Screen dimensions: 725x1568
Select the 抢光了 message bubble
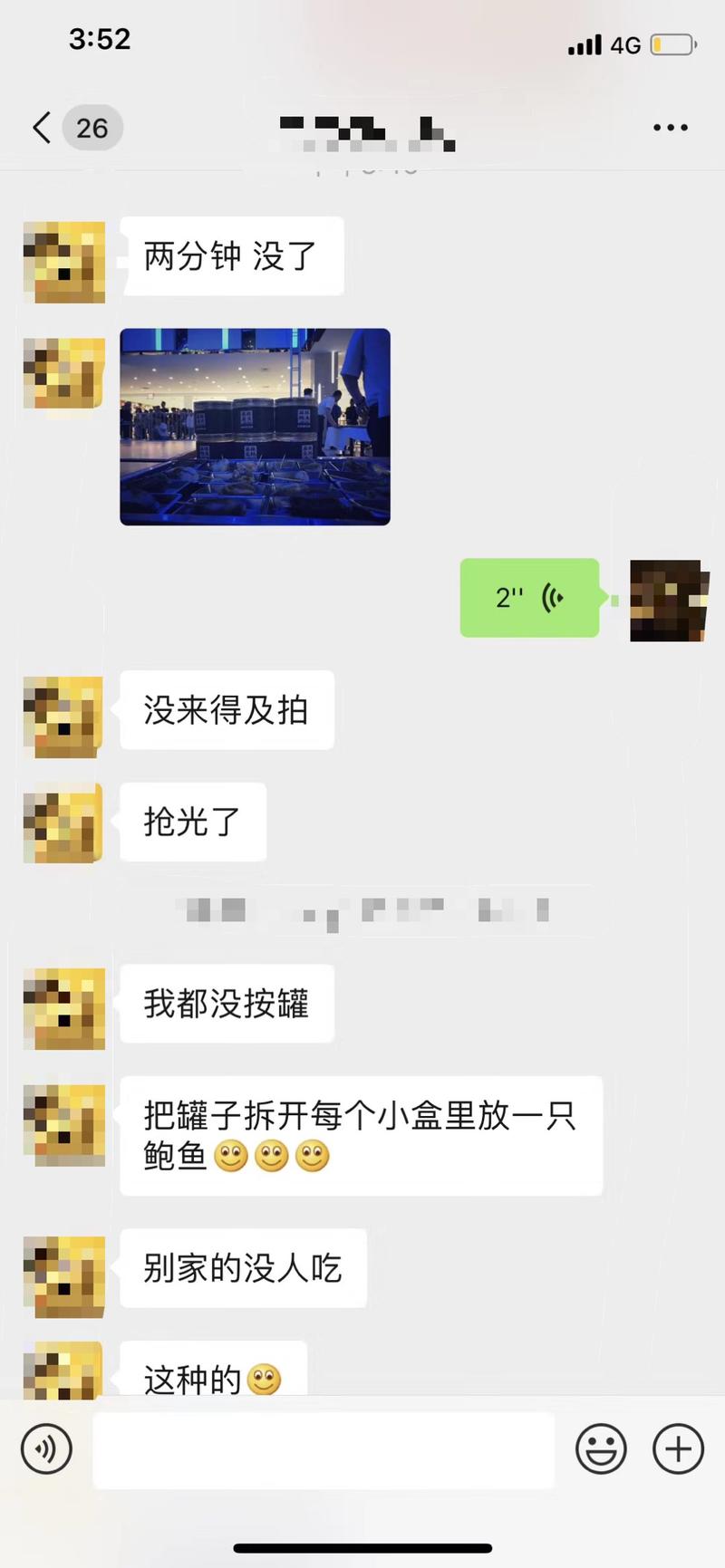click(x=192, y=822)
